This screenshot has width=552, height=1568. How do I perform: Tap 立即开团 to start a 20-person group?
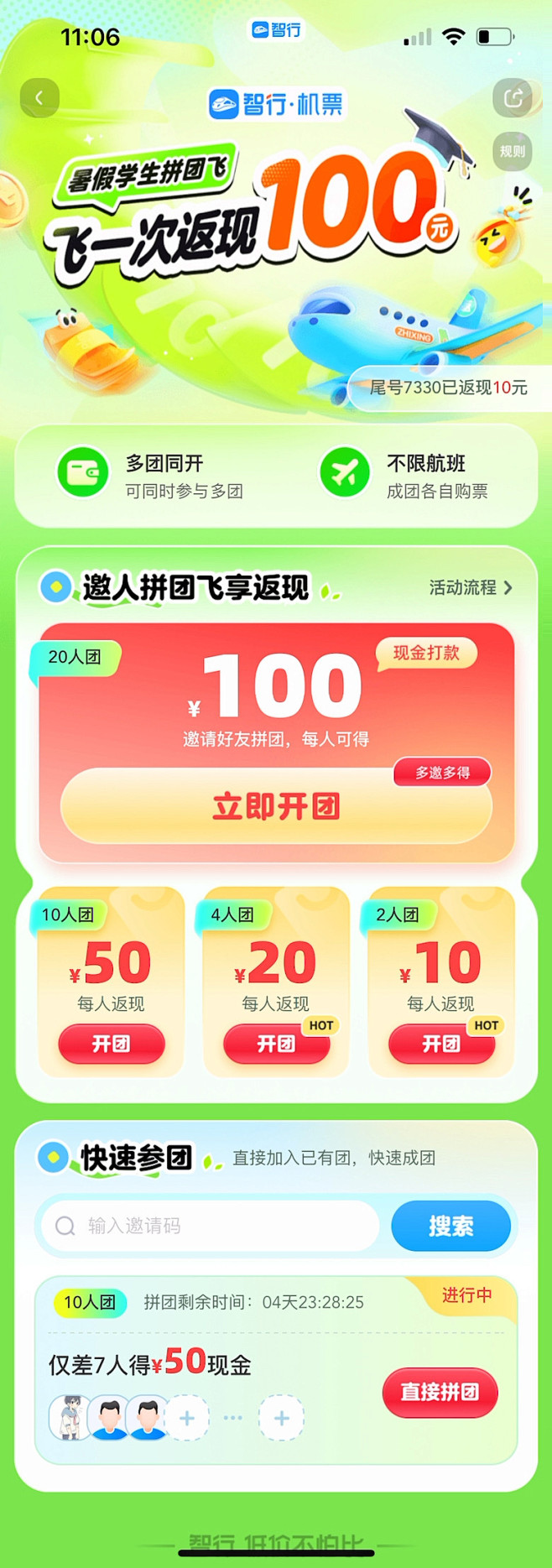(276, 807)
